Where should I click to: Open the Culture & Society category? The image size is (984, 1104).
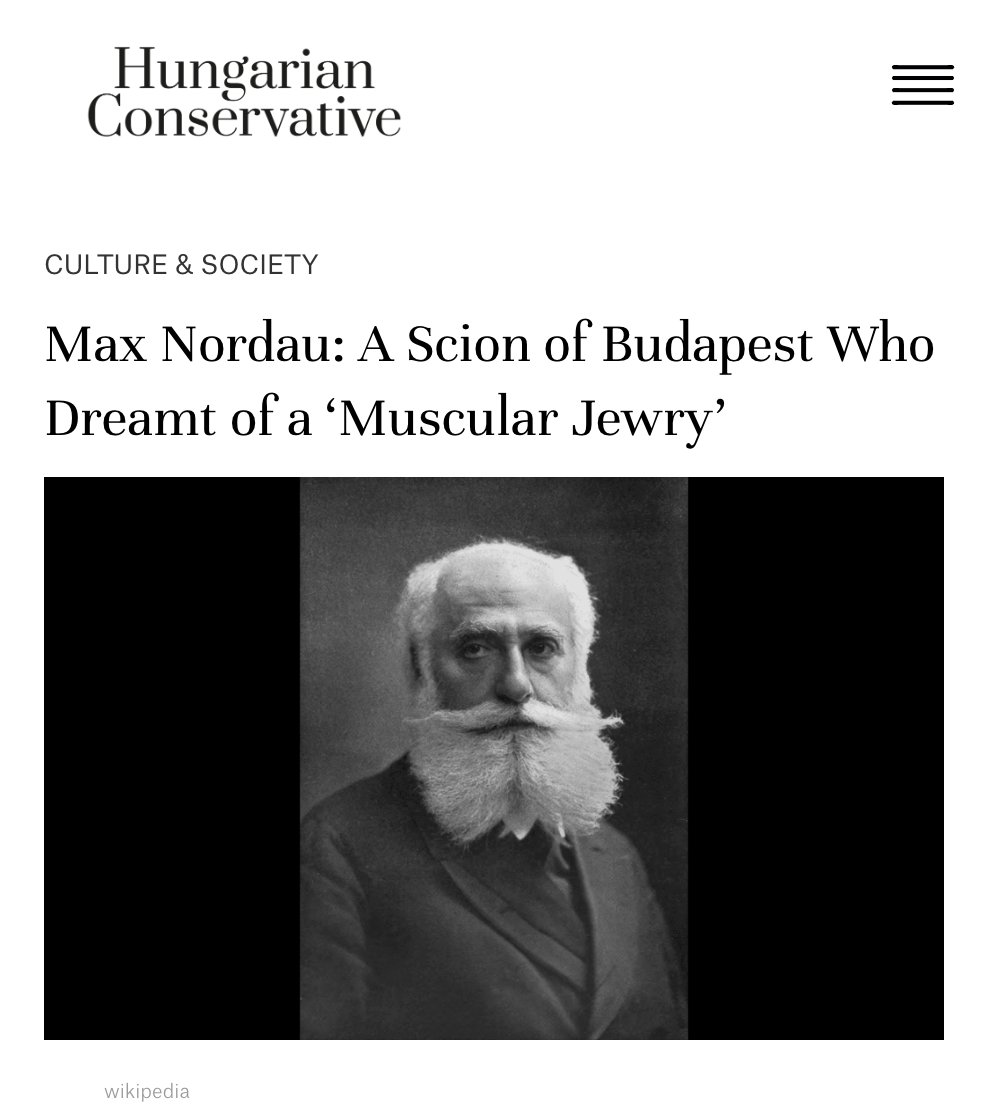[181, 265]
